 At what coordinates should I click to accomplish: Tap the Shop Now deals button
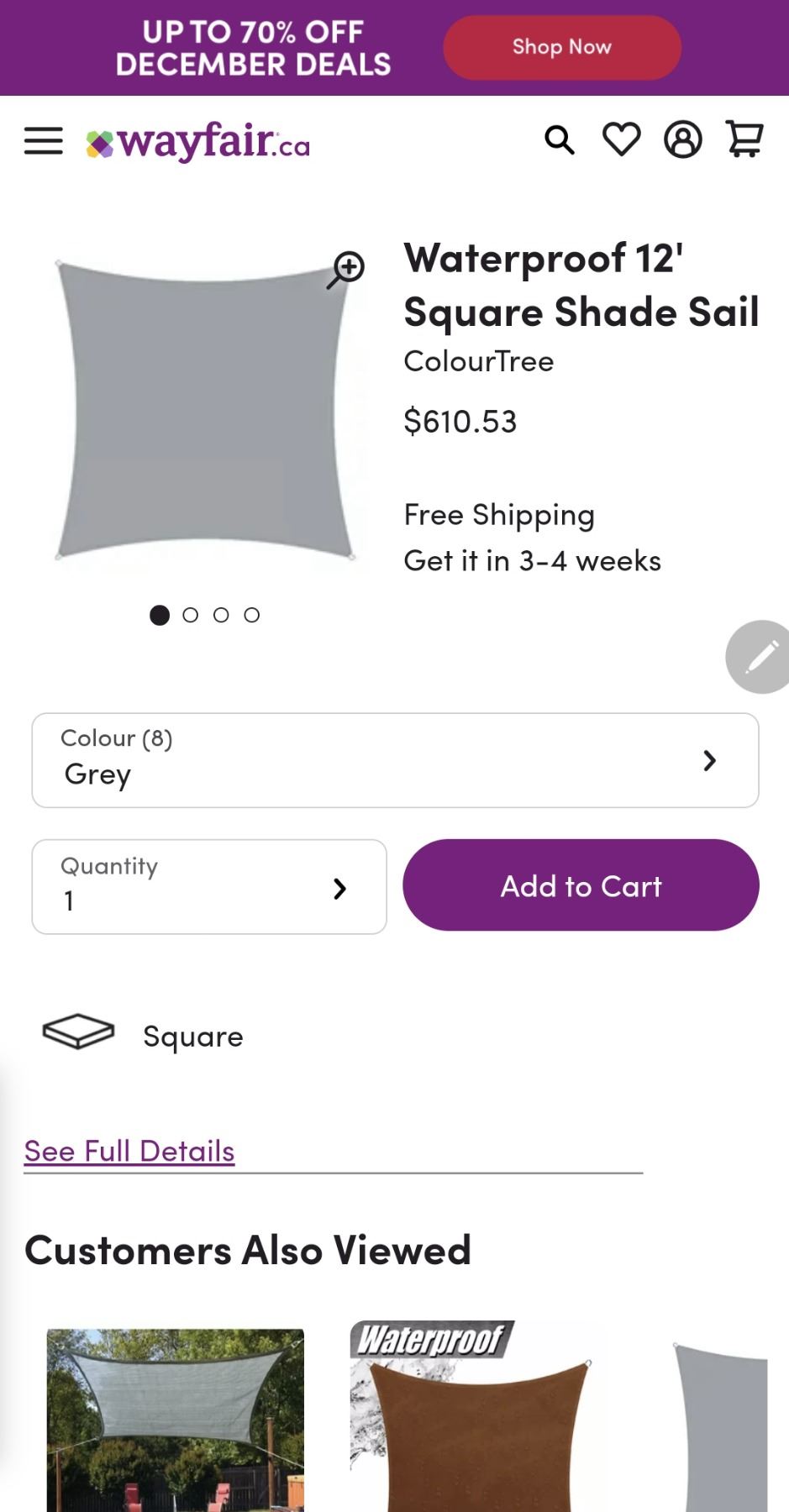tap(561, 48)
